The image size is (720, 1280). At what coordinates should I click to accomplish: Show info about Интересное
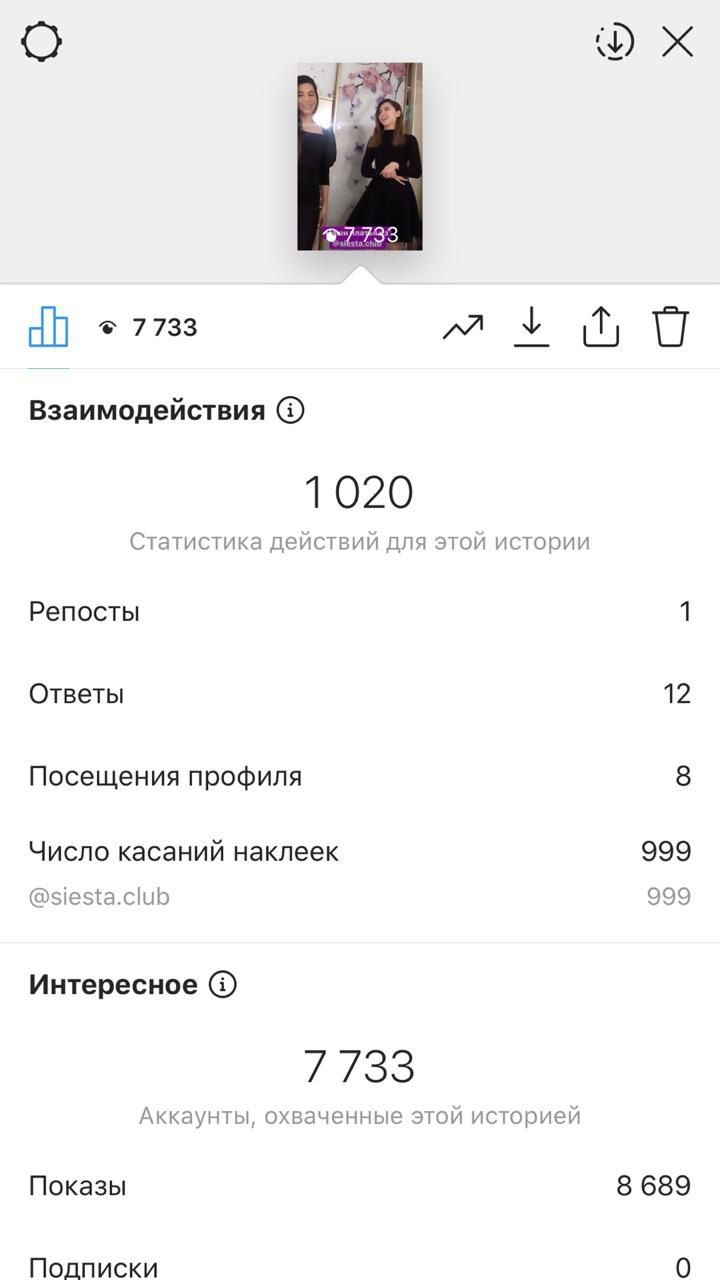tap(222, 985)
